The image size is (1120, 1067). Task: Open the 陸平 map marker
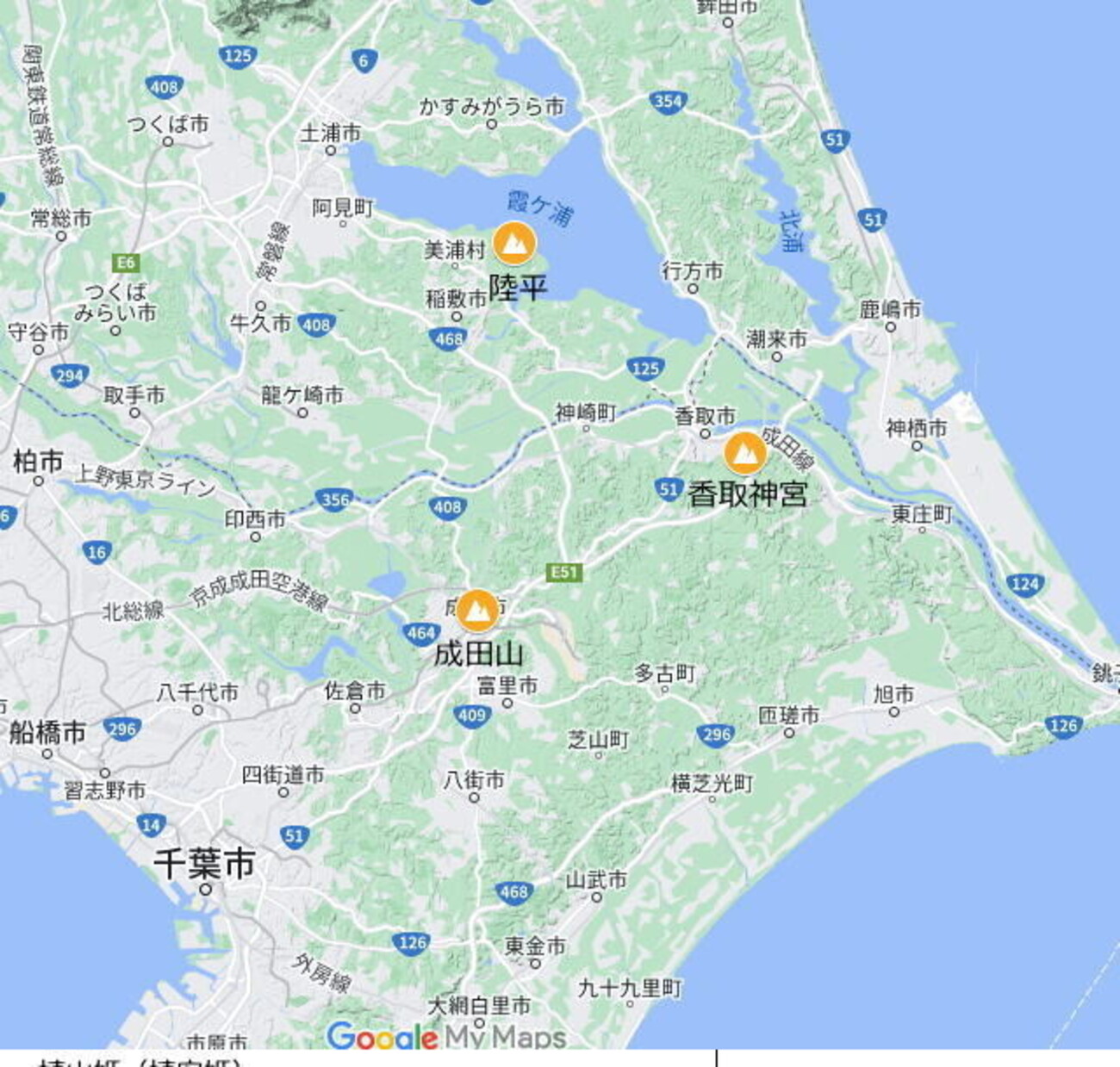click(514, 244)
